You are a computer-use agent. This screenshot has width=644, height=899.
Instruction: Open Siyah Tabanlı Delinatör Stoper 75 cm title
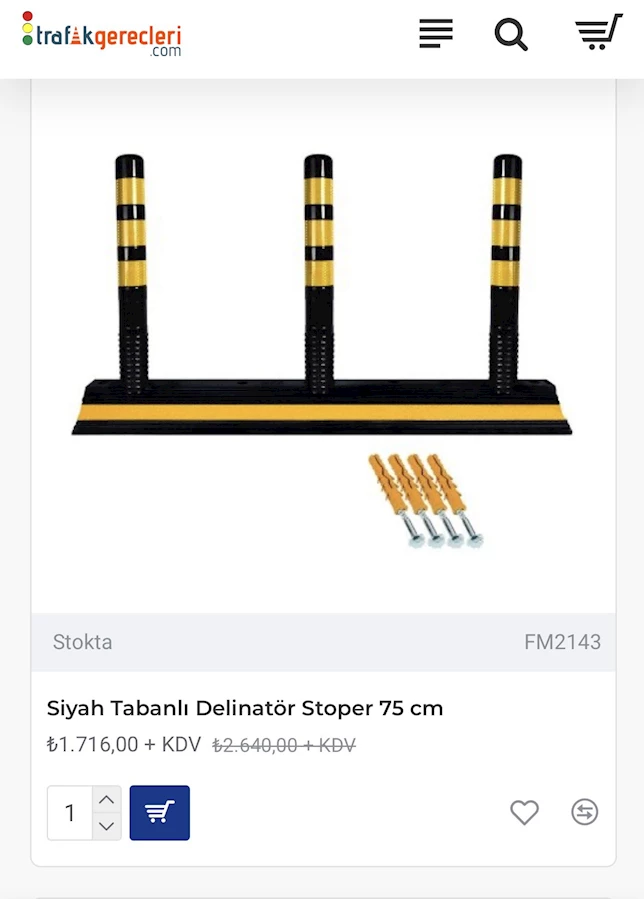[245, 708]
